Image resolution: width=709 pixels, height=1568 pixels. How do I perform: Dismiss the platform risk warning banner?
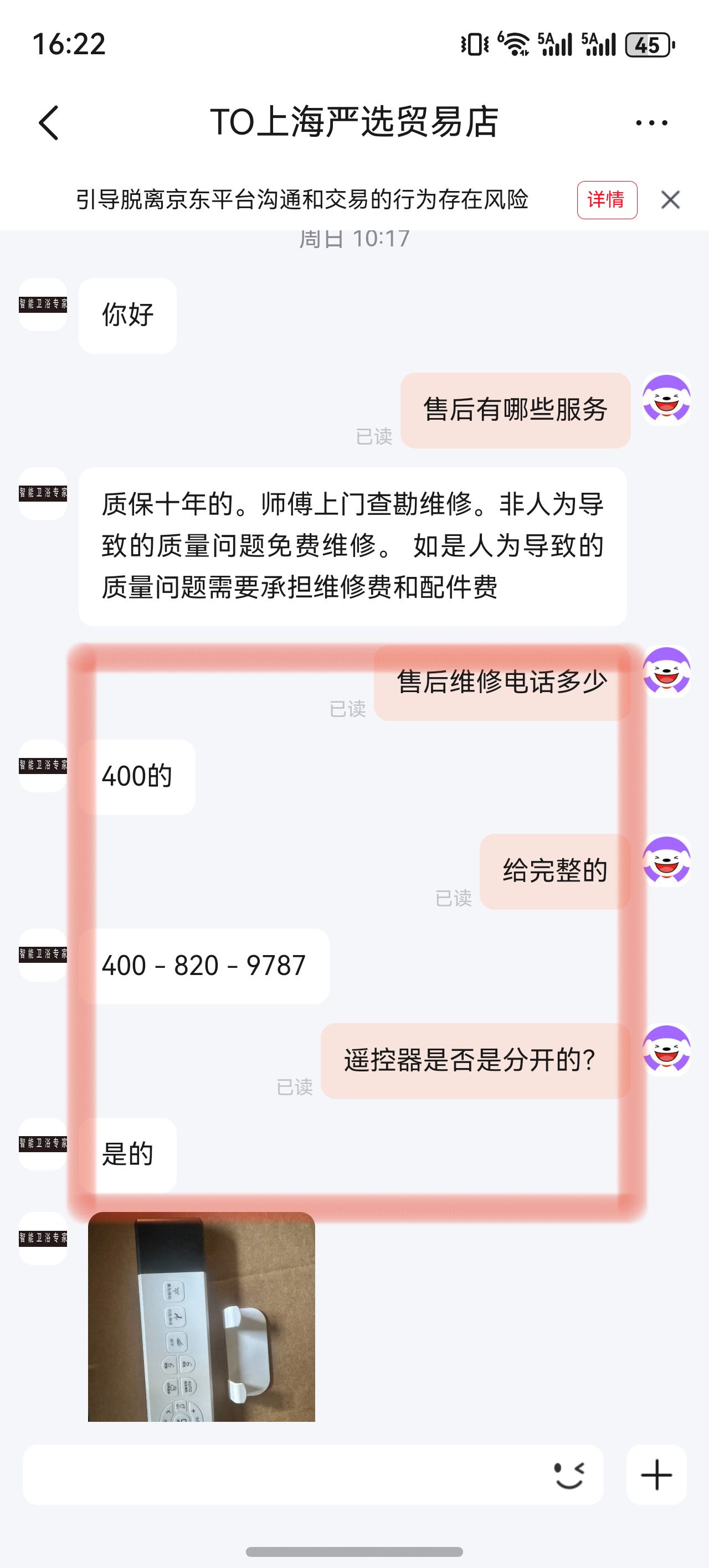(x=670, y=200)
